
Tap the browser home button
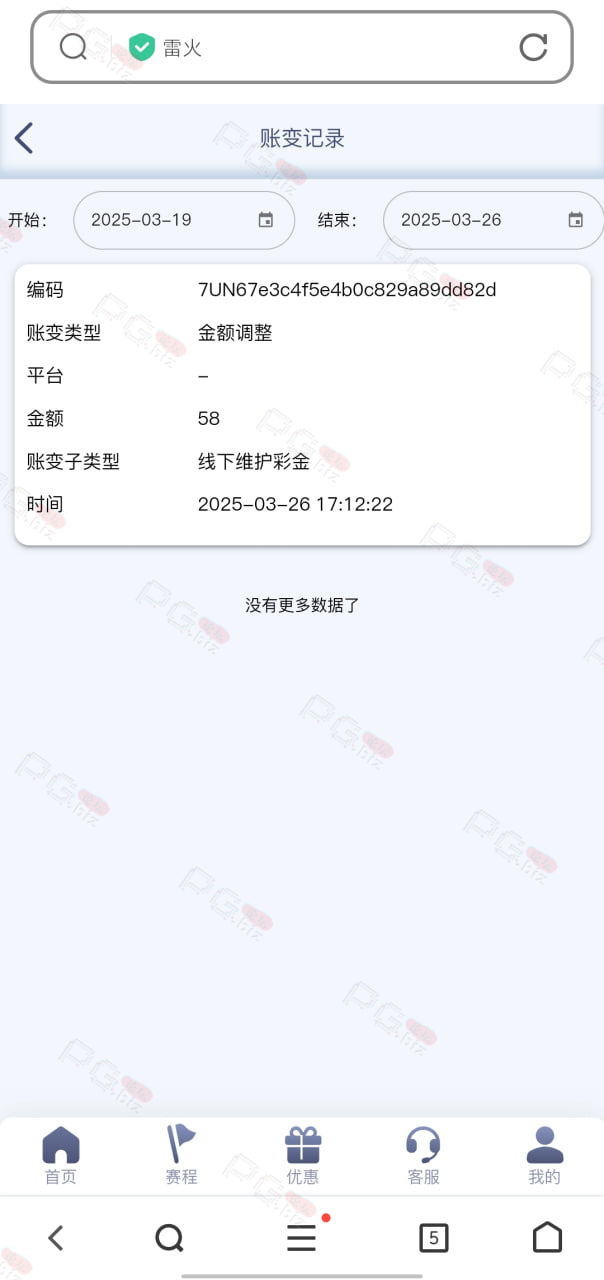click(547, 1238)
